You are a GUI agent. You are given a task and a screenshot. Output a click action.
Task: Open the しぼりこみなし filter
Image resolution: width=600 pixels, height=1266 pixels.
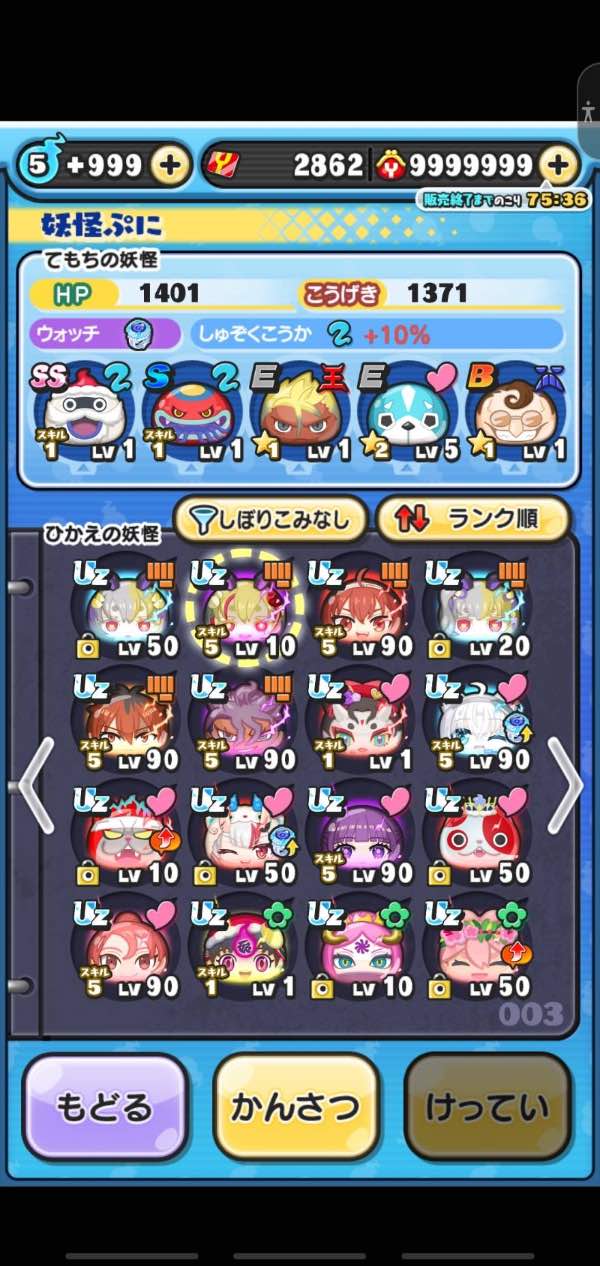coord(270,519)
